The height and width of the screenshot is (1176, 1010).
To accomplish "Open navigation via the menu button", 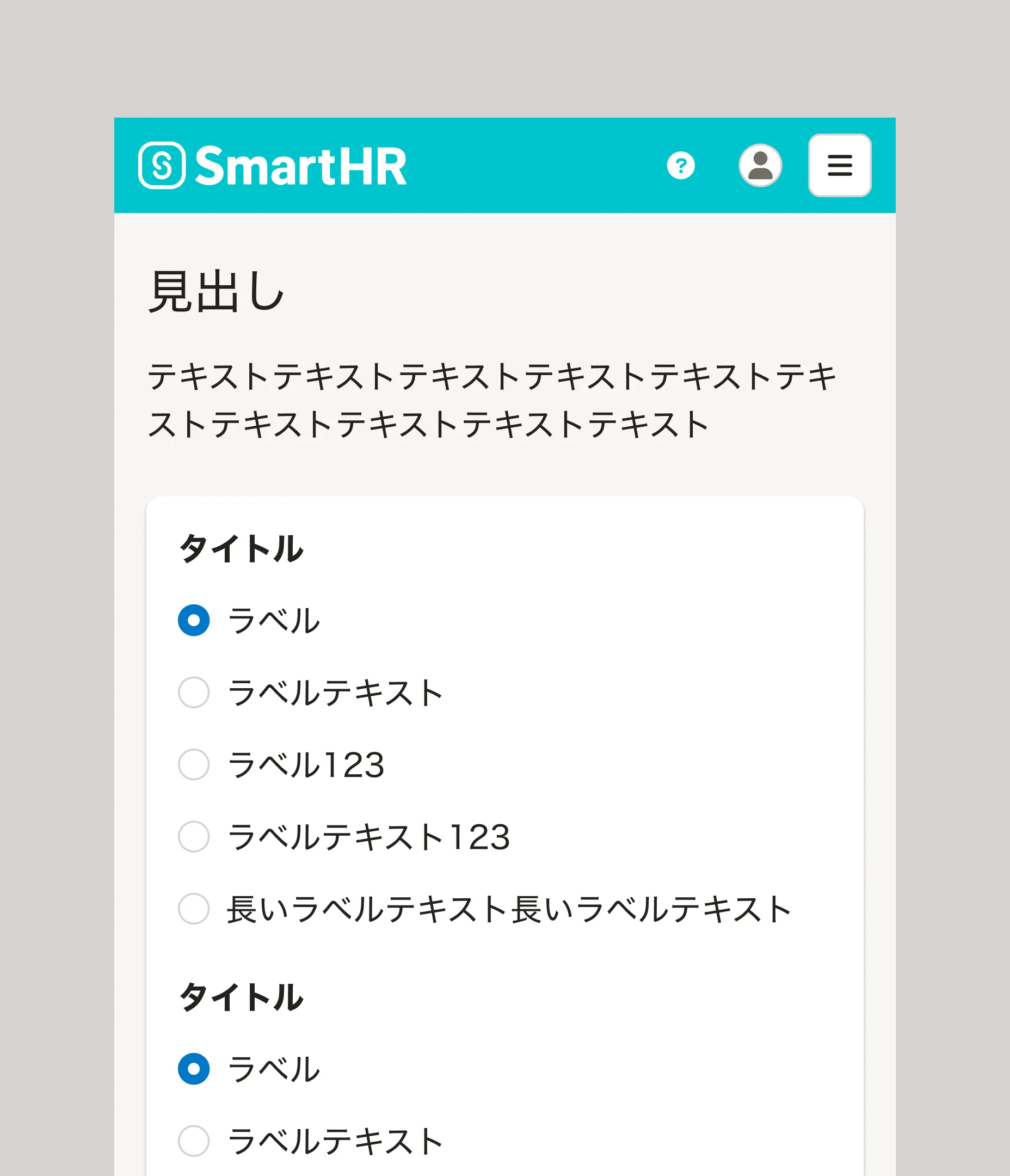I will pos(839,166).
